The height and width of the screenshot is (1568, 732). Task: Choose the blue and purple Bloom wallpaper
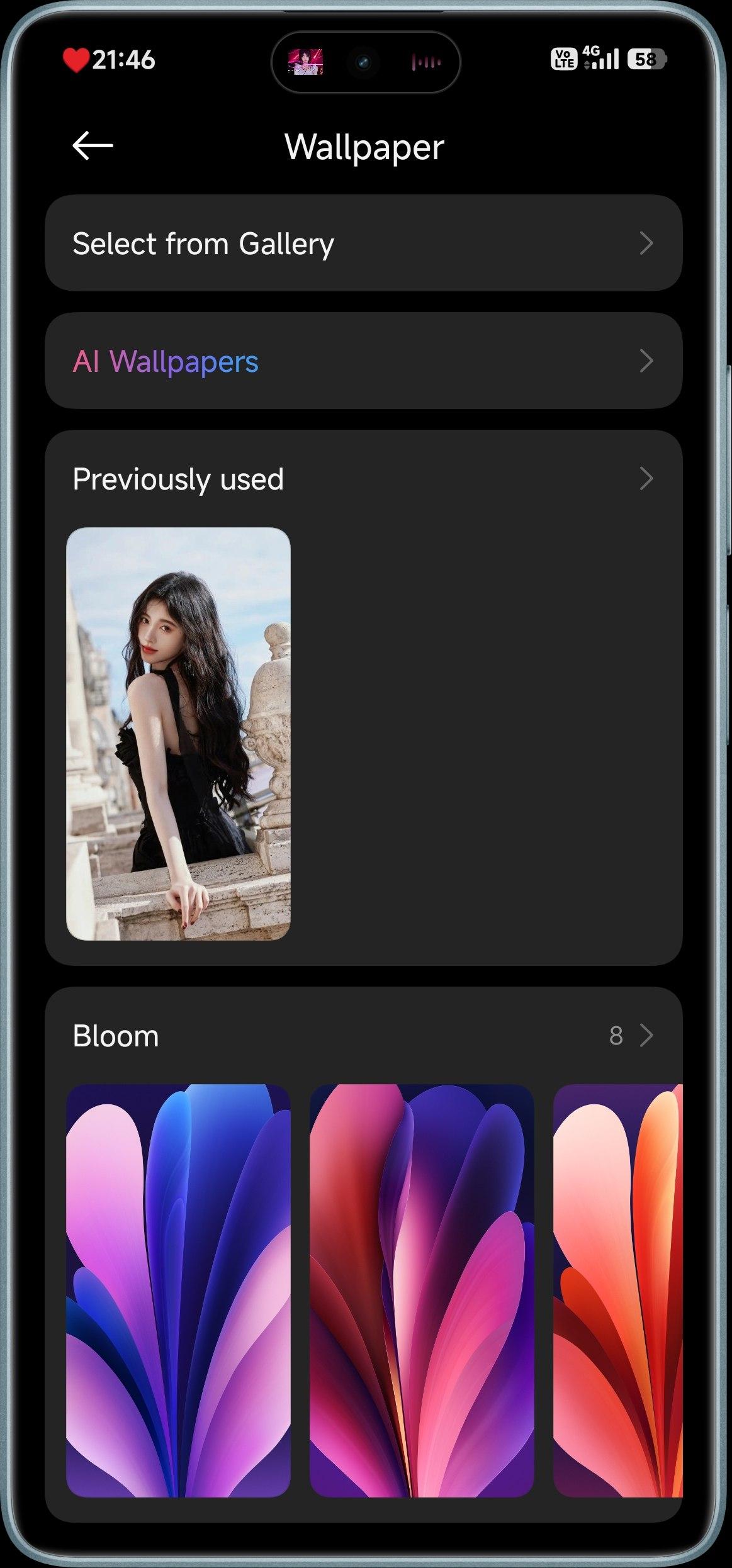(x=178, y=1290)
